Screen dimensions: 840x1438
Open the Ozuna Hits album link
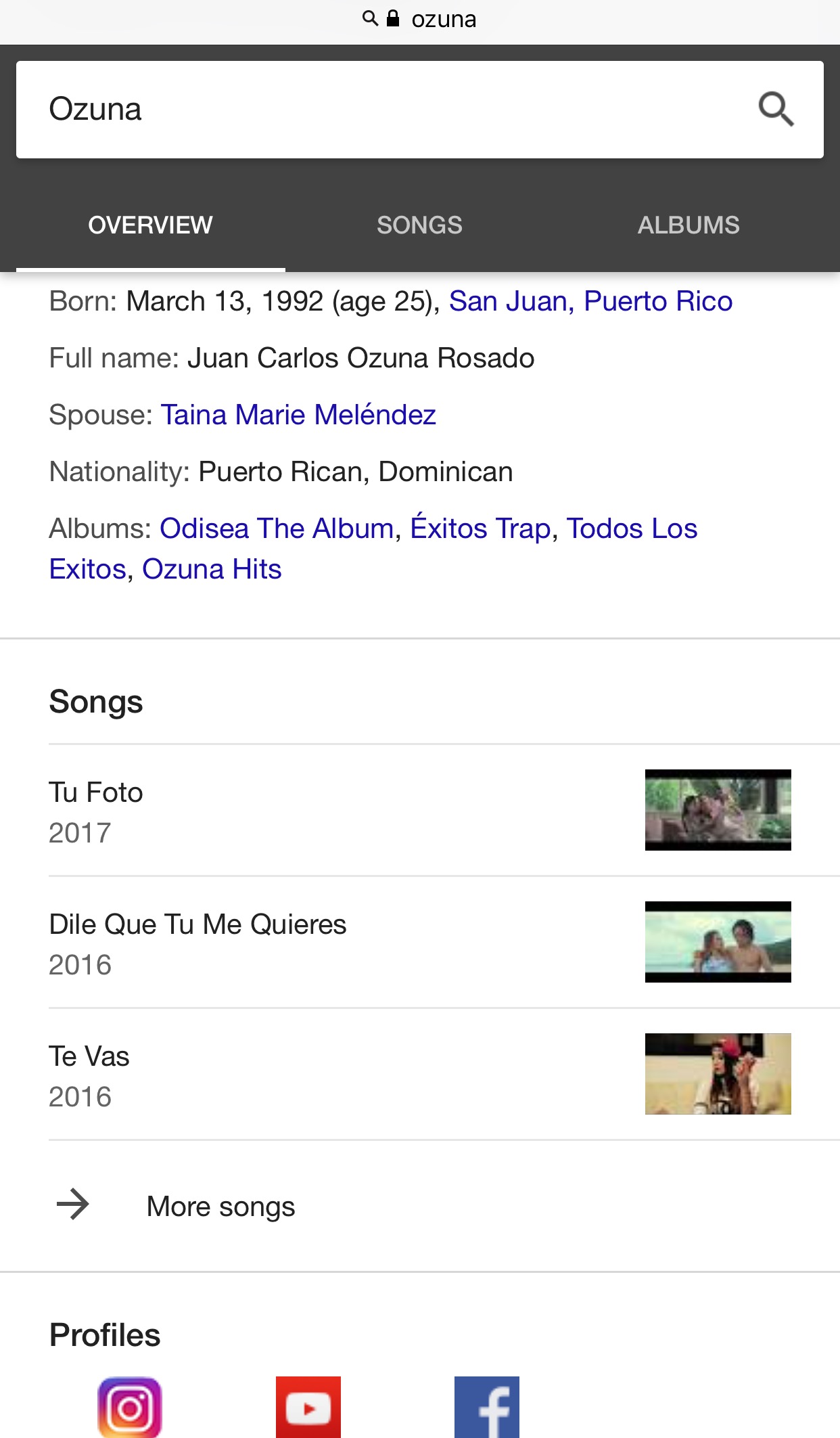pyautogui.click(x=212, y=570)
